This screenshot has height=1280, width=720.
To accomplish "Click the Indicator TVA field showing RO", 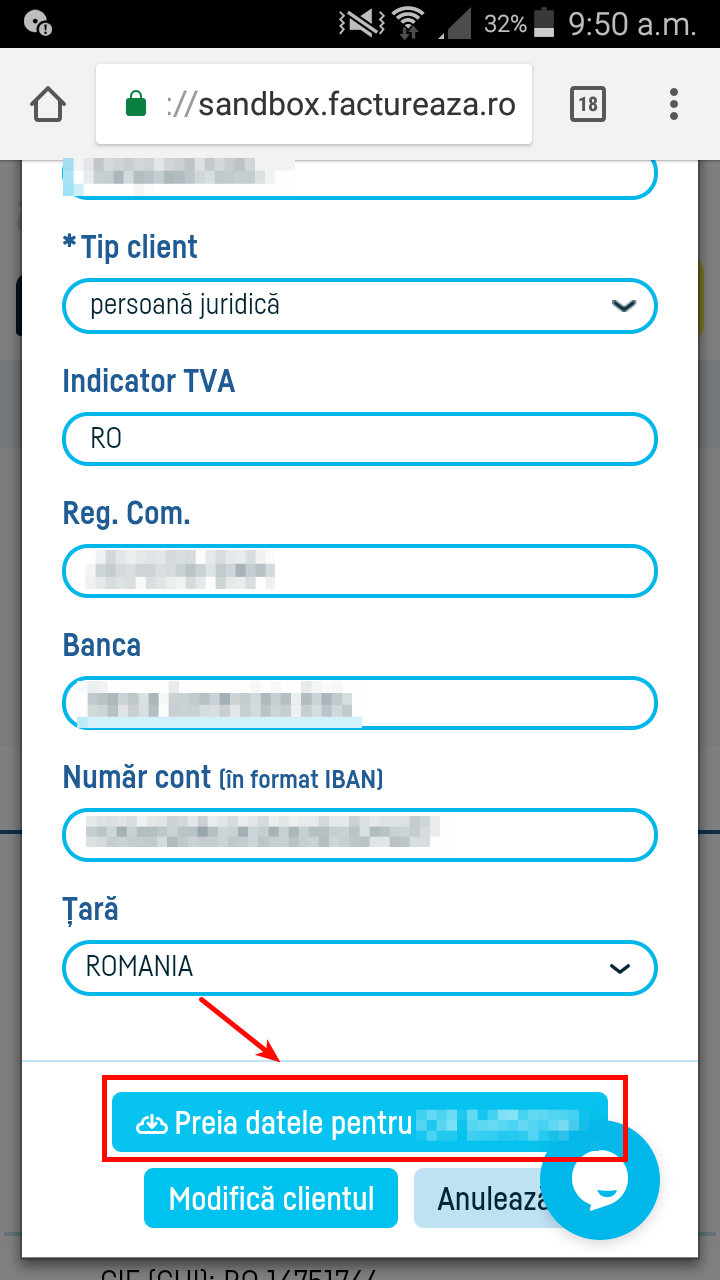I will coord(360,438).
